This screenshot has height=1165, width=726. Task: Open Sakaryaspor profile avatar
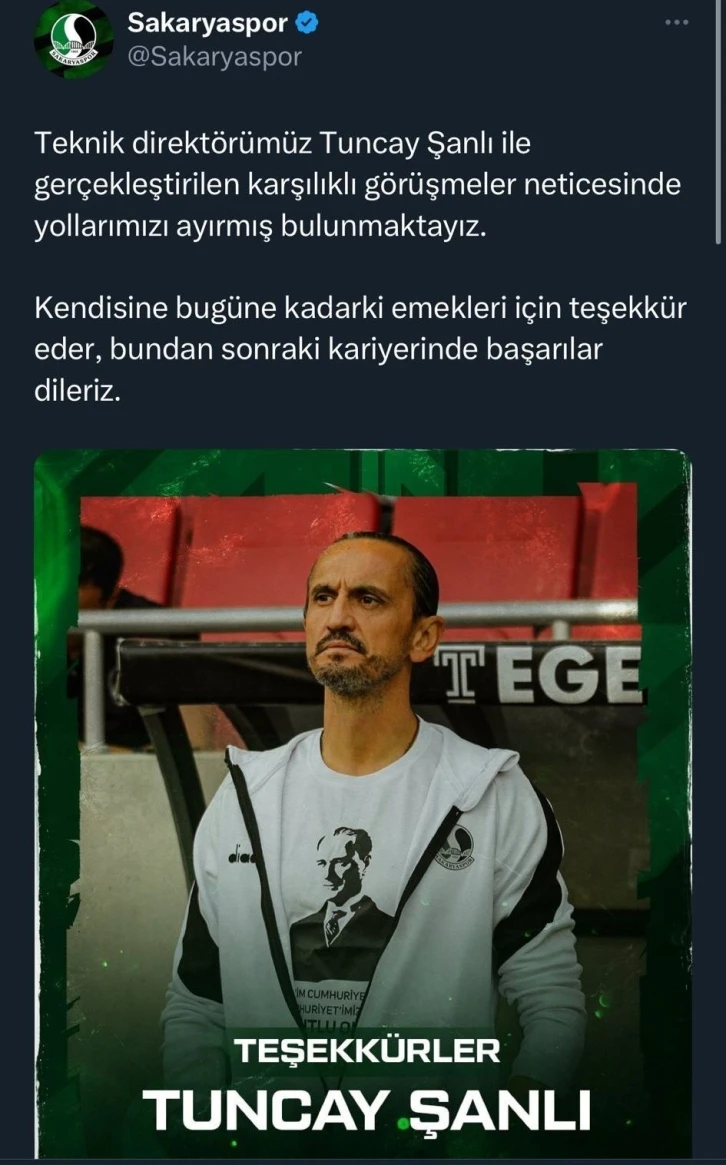point(73,38)
